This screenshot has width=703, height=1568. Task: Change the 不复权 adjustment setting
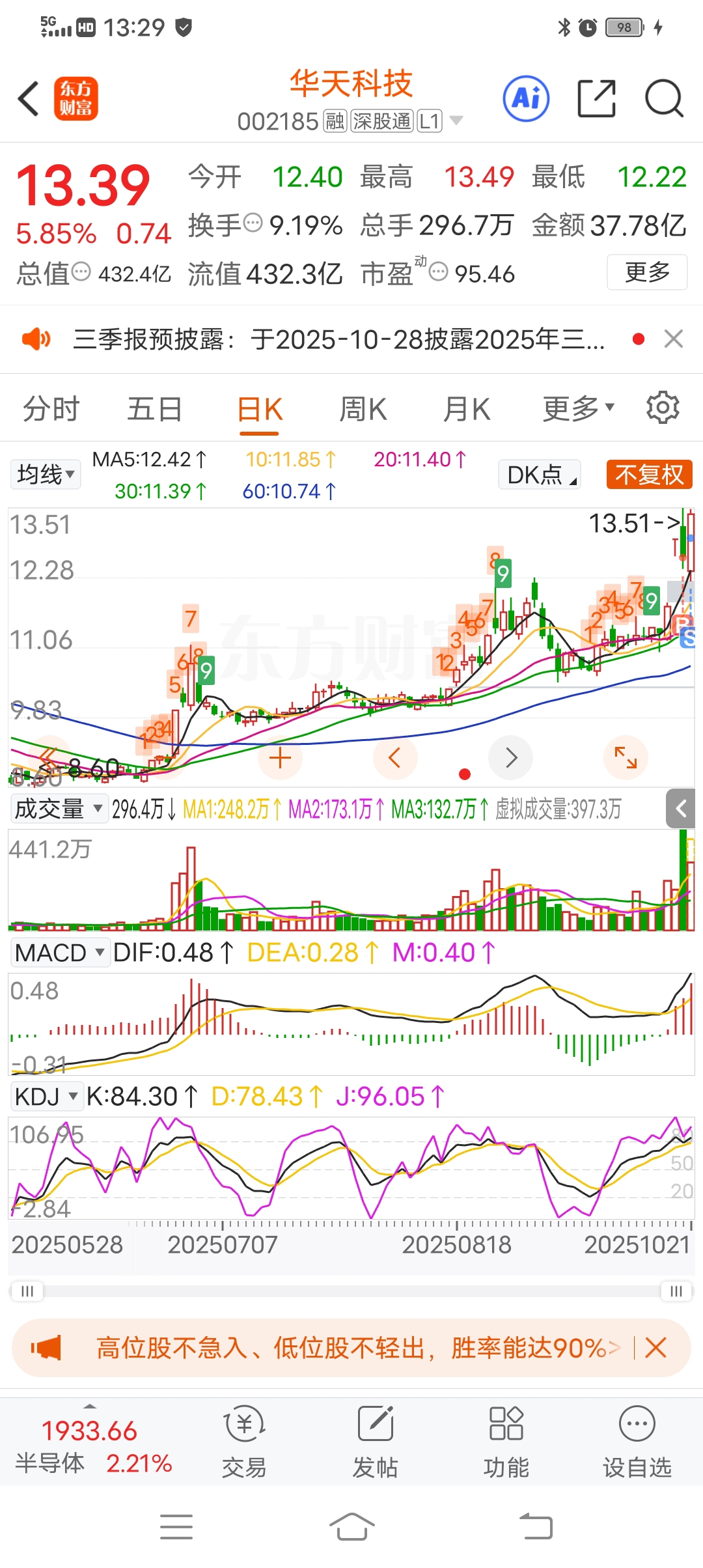649,475
